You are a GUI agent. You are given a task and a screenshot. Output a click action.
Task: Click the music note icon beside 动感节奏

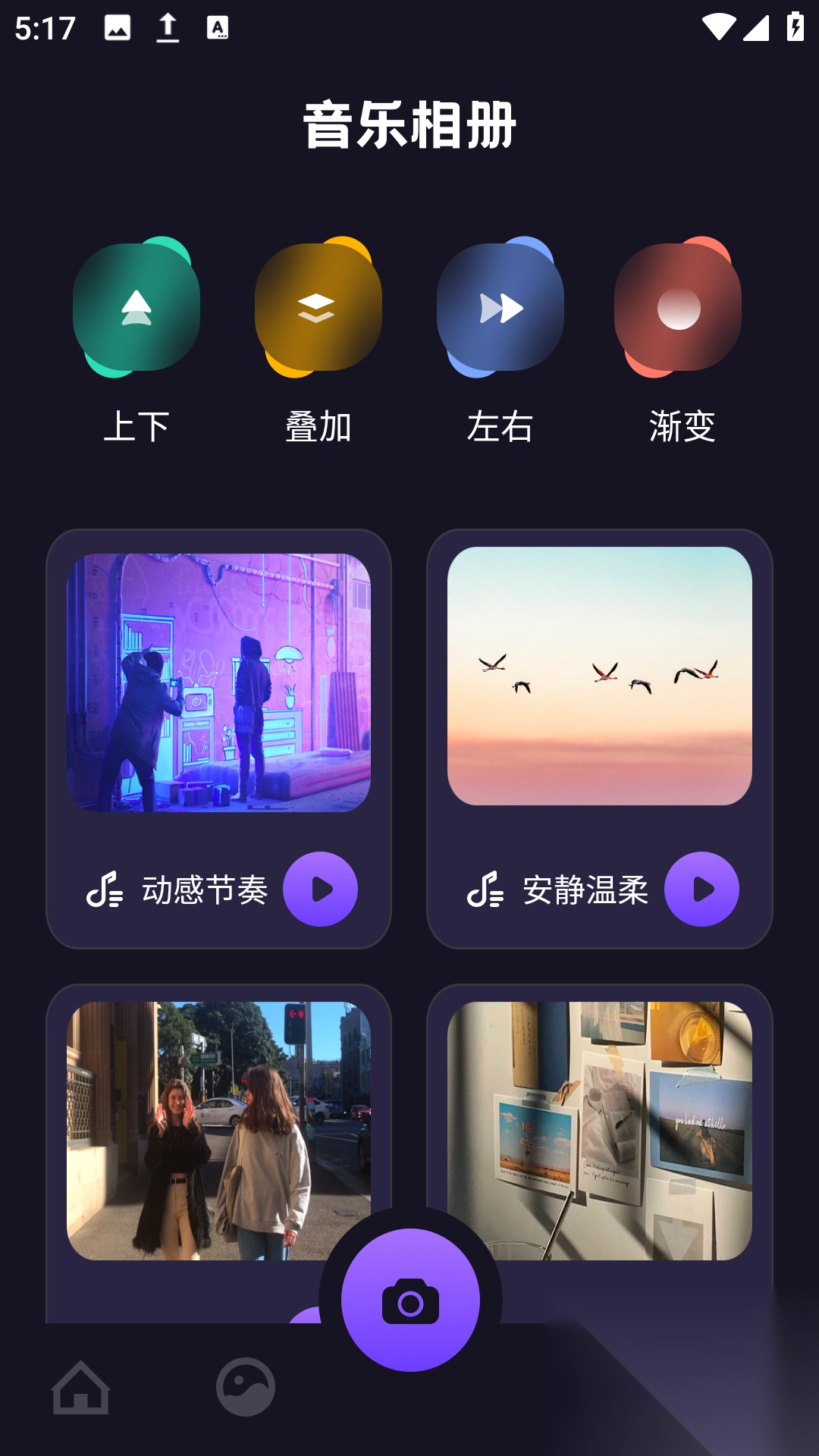[x=106, y=890]
